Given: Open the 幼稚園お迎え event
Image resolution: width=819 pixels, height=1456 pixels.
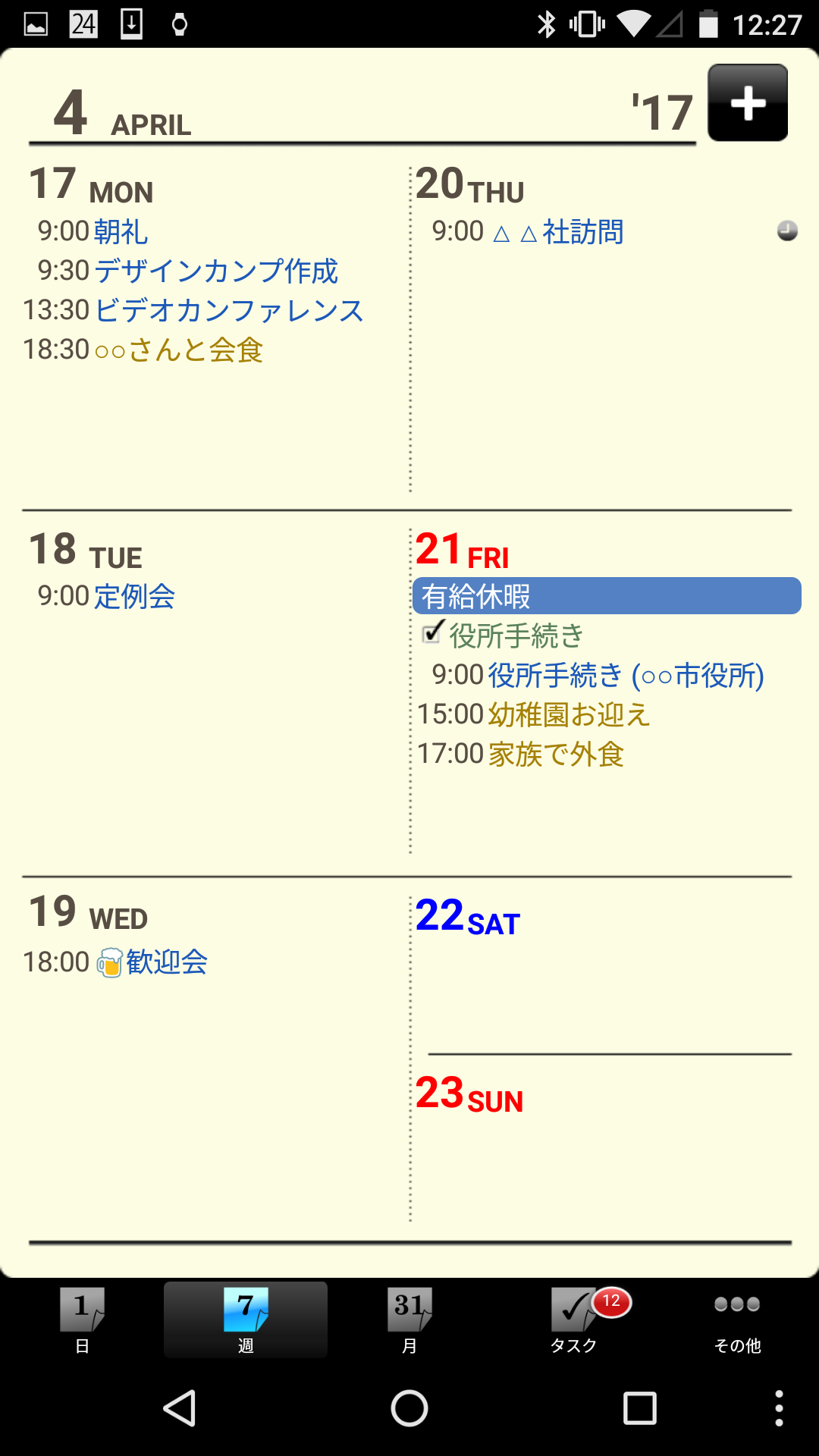Looking at the screenshot, I should (x=534, y=714).
